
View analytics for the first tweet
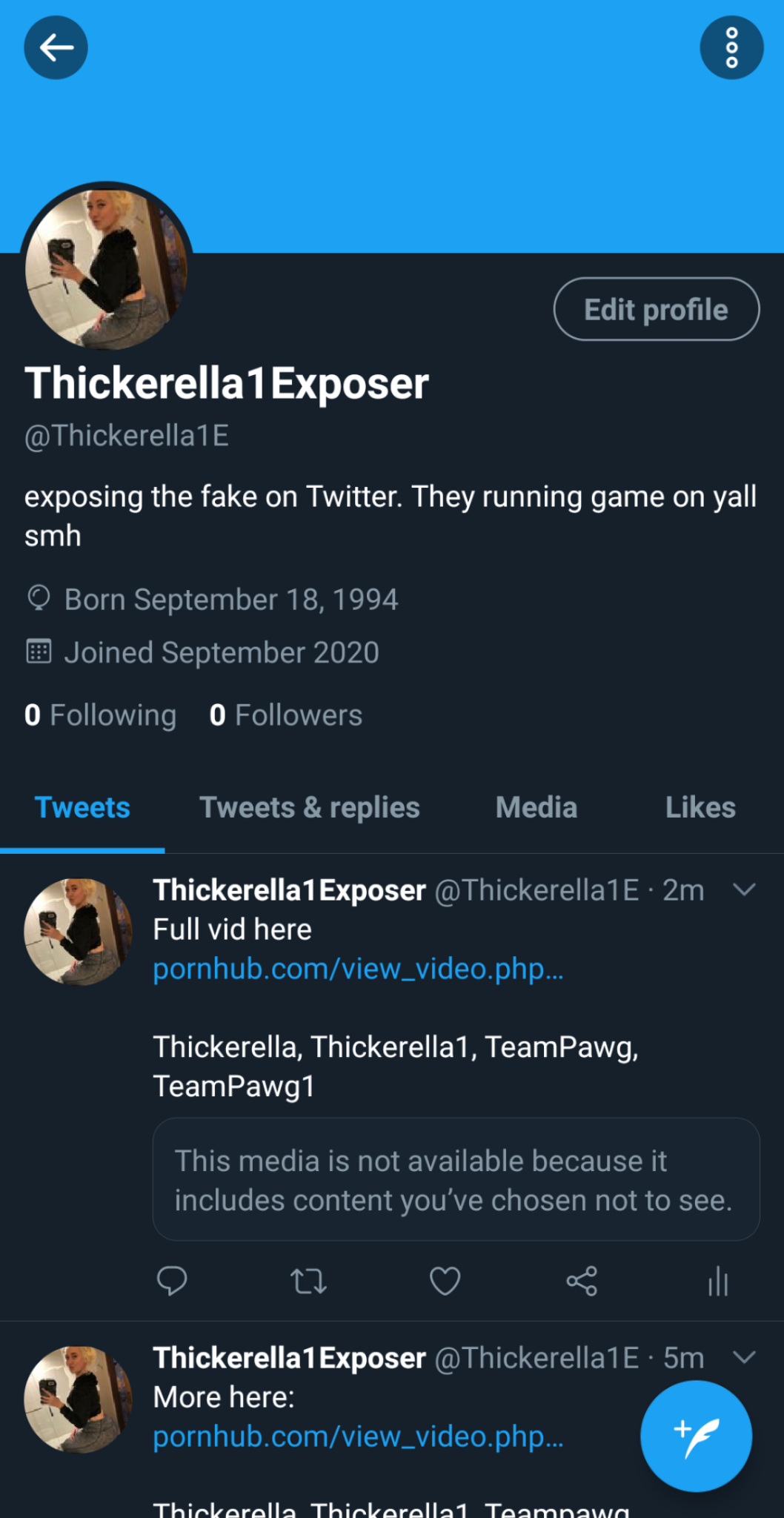coord(717,1282)
